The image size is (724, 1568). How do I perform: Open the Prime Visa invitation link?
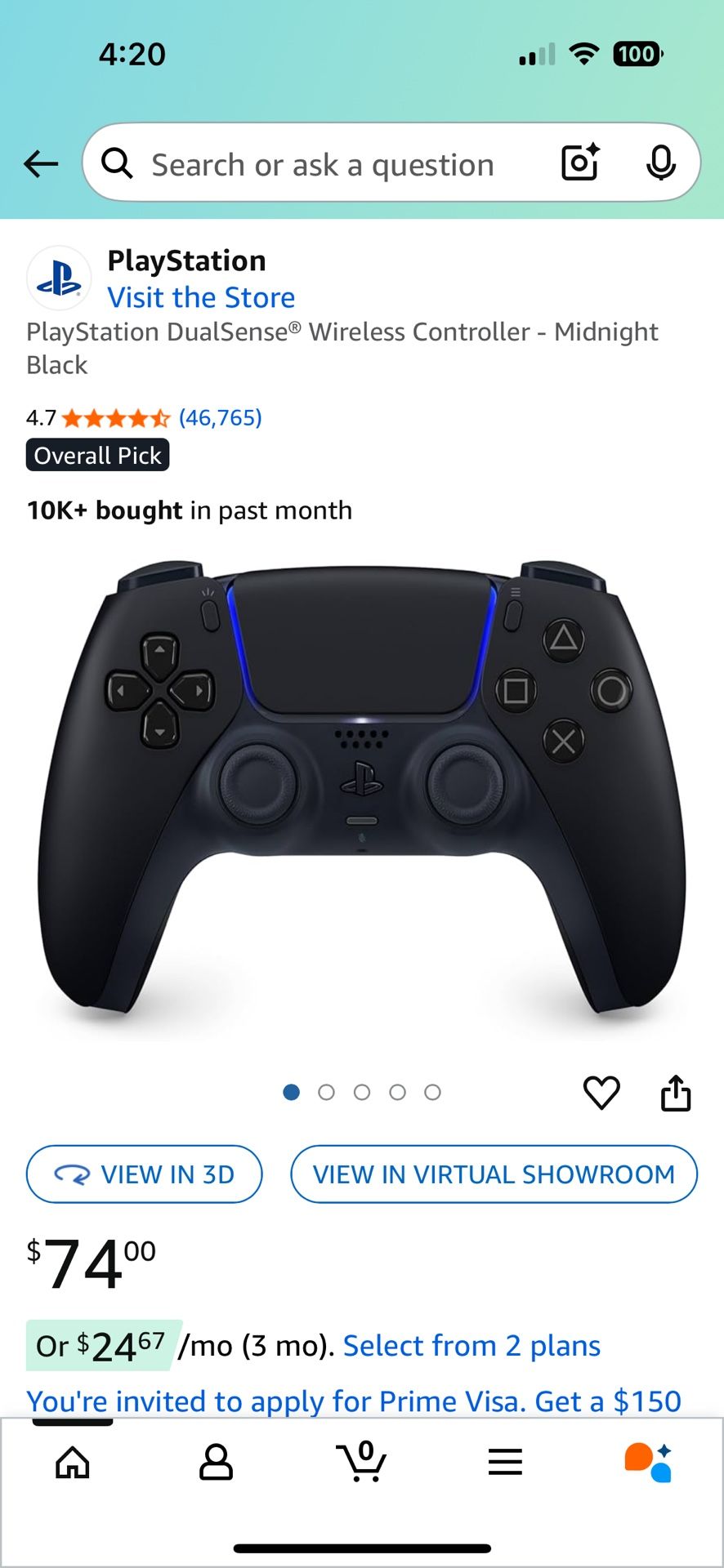coord(354,1401)
